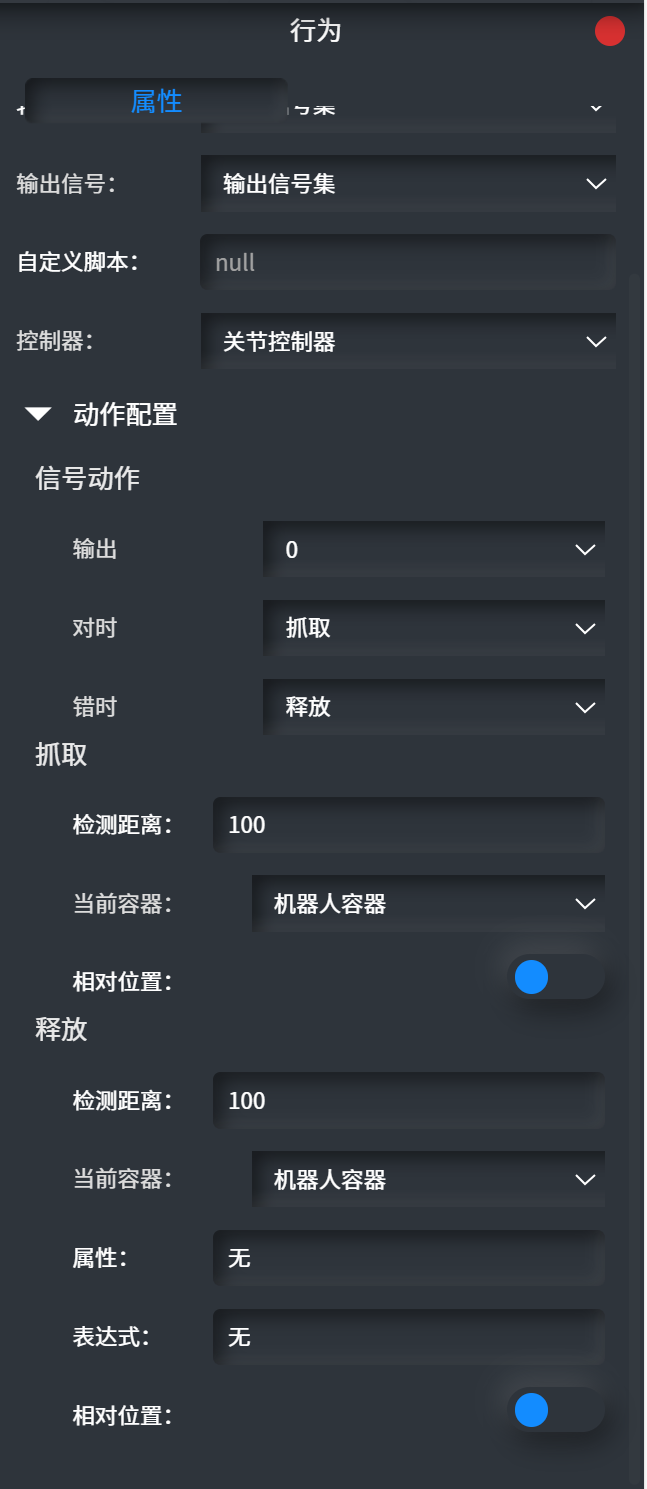Tap the 属性 field under 释放
This screenshot has width=647, height=1489.
pos(408,1258)
